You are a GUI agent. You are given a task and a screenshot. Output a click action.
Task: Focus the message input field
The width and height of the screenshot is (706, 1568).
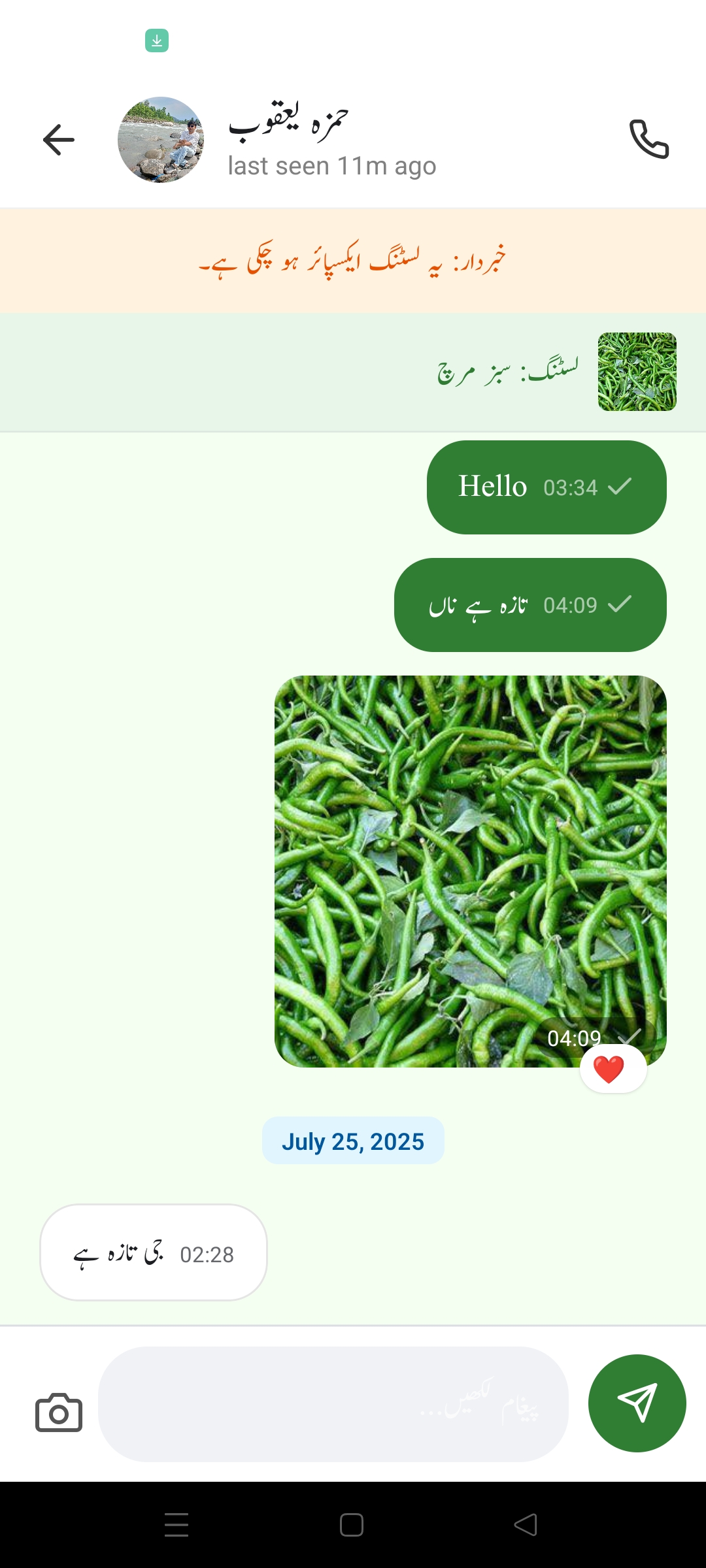tap(333, 1404)
